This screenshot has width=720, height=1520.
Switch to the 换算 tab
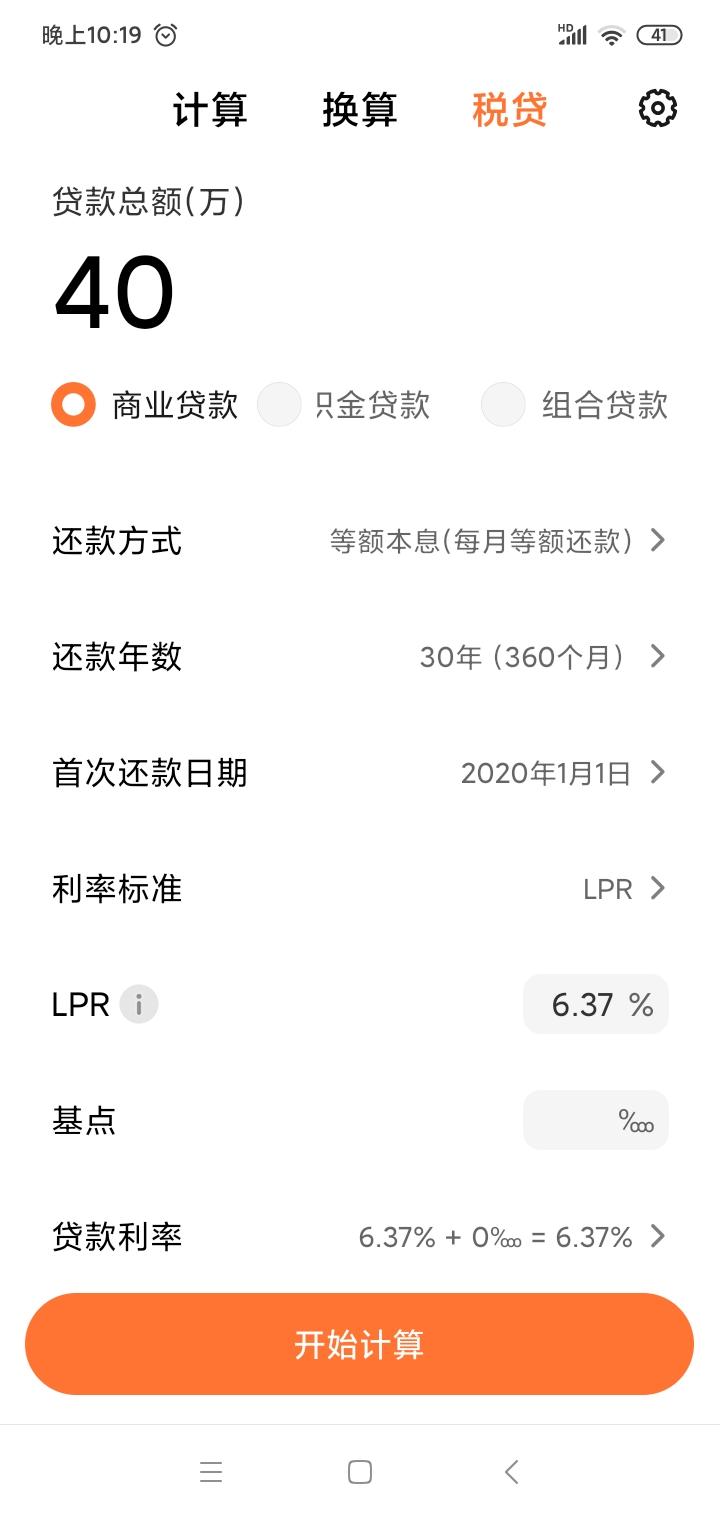pos(361,110)
